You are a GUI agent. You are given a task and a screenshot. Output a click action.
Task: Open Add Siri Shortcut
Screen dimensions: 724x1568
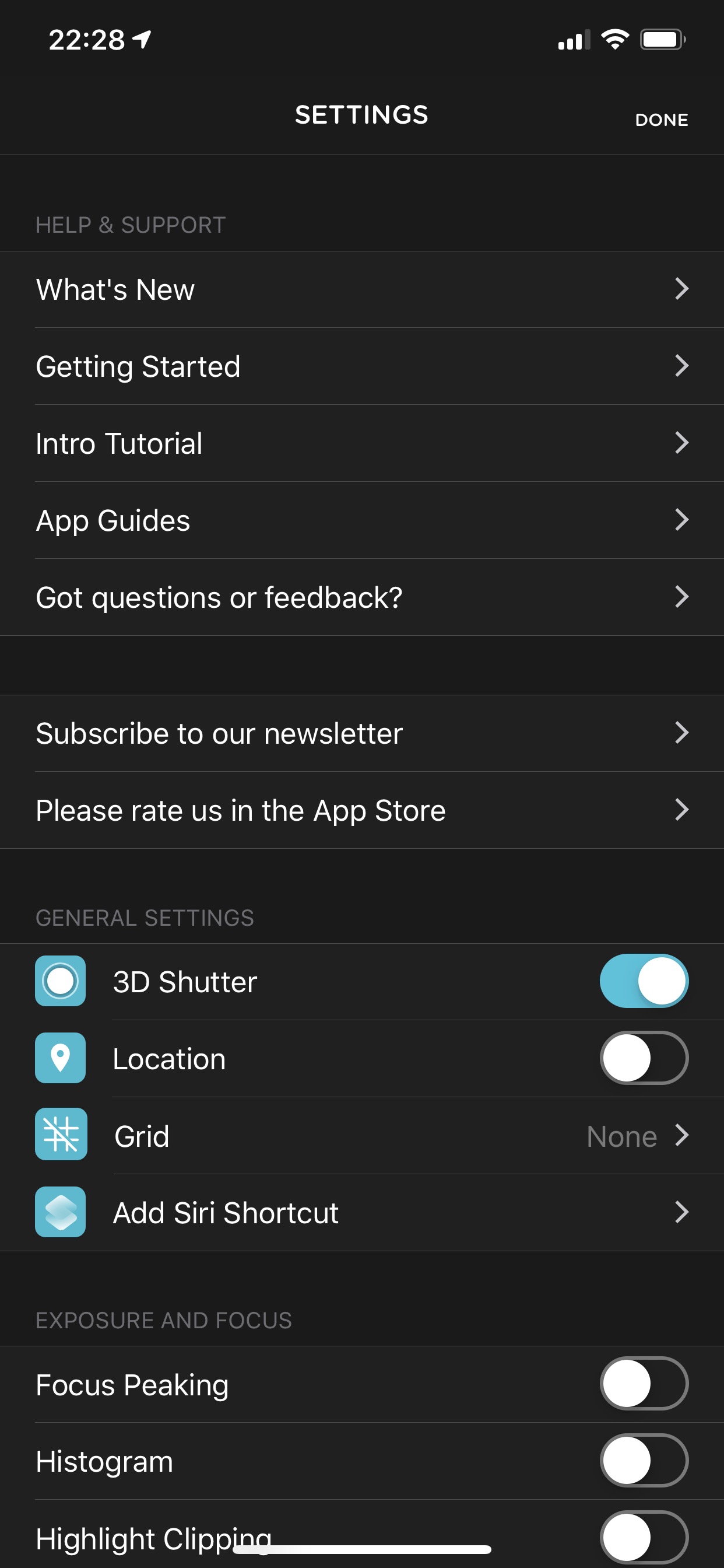[362, 1212]
